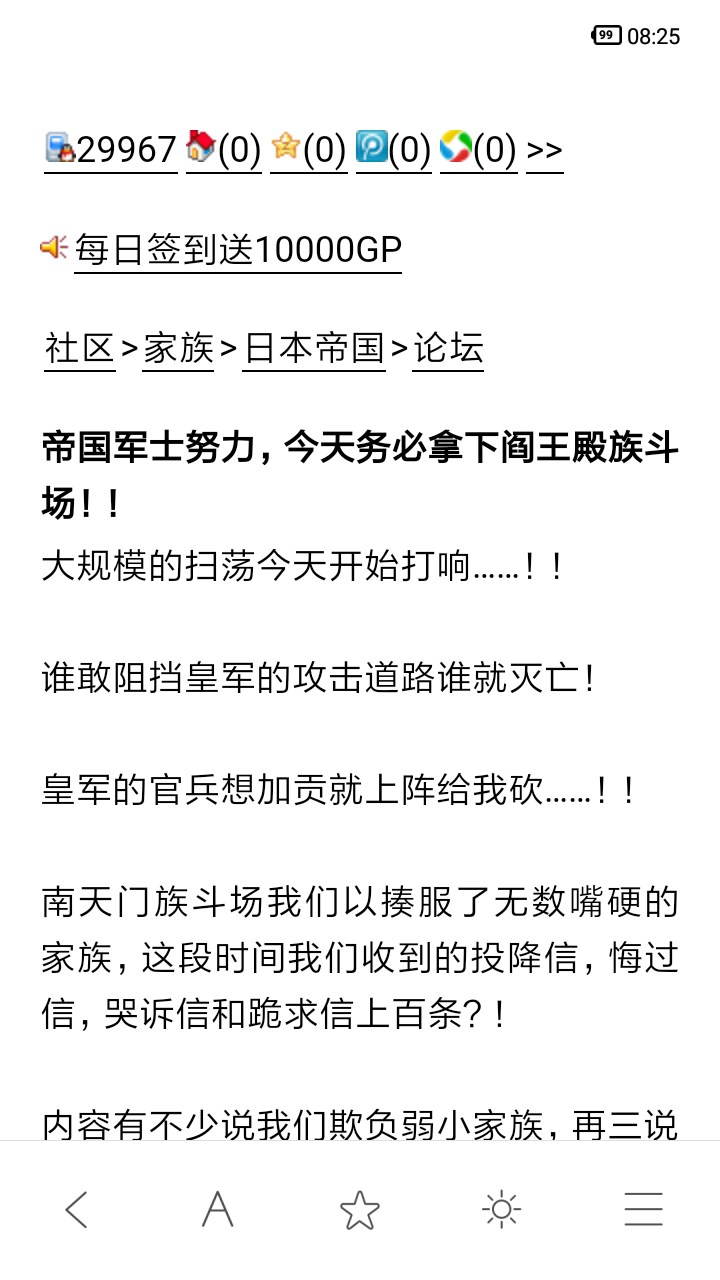
Task: Open the house icon (0) link
Action: click(224, 150)
